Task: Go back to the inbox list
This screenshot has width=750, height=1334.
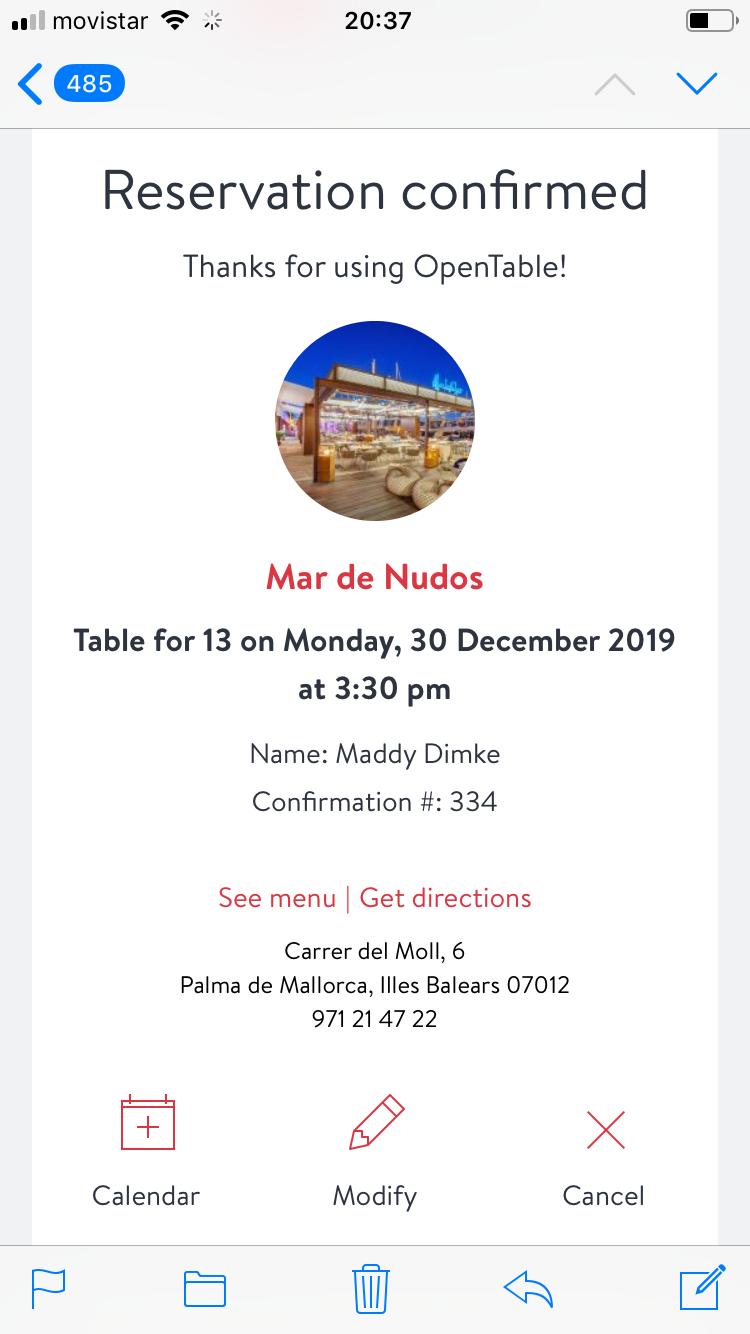Action: pos(70,84)
